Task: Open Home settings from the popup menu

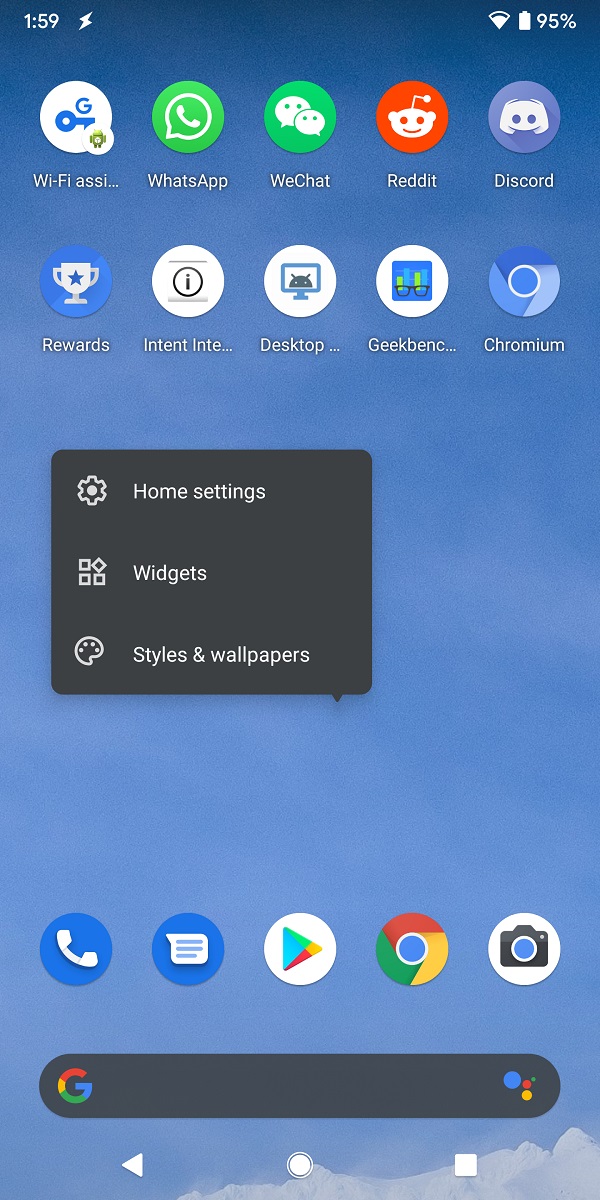Action: tap(199, 491)
